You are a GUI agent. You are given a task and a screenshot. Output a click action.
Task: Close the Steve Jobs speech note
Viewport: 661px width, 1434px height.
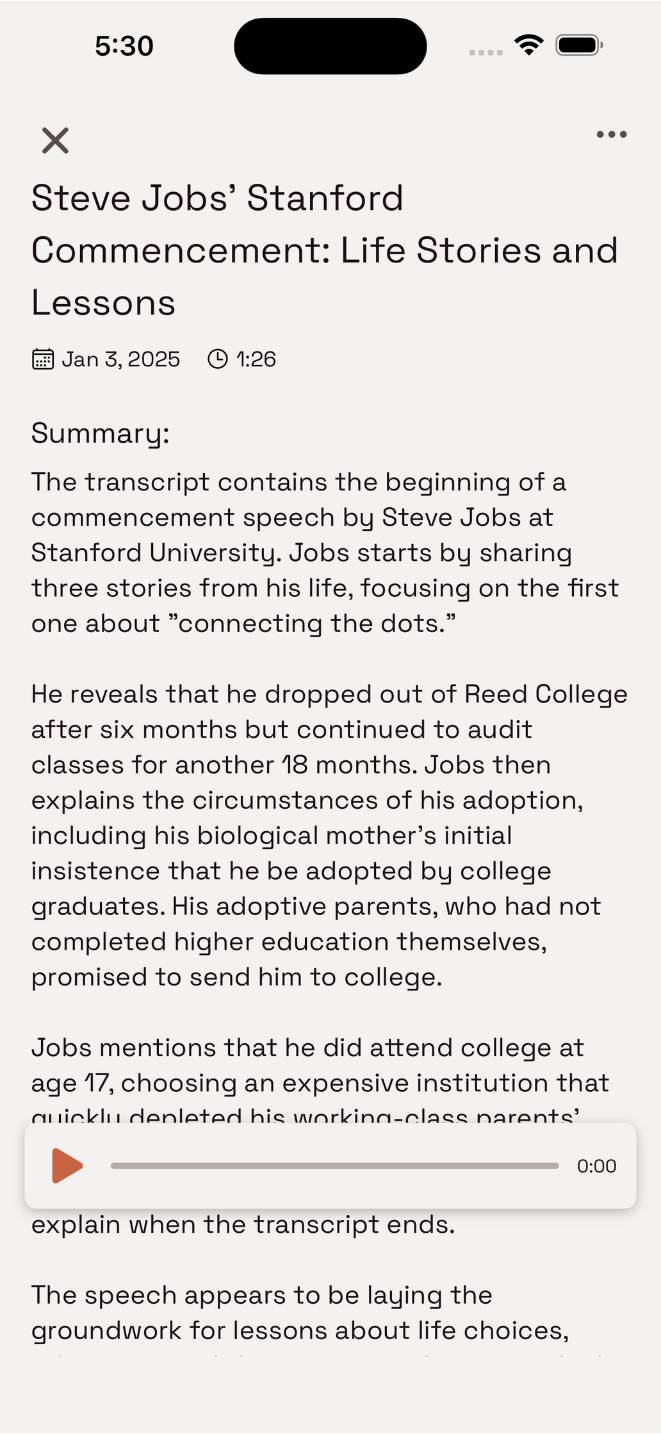click(55, 141)
